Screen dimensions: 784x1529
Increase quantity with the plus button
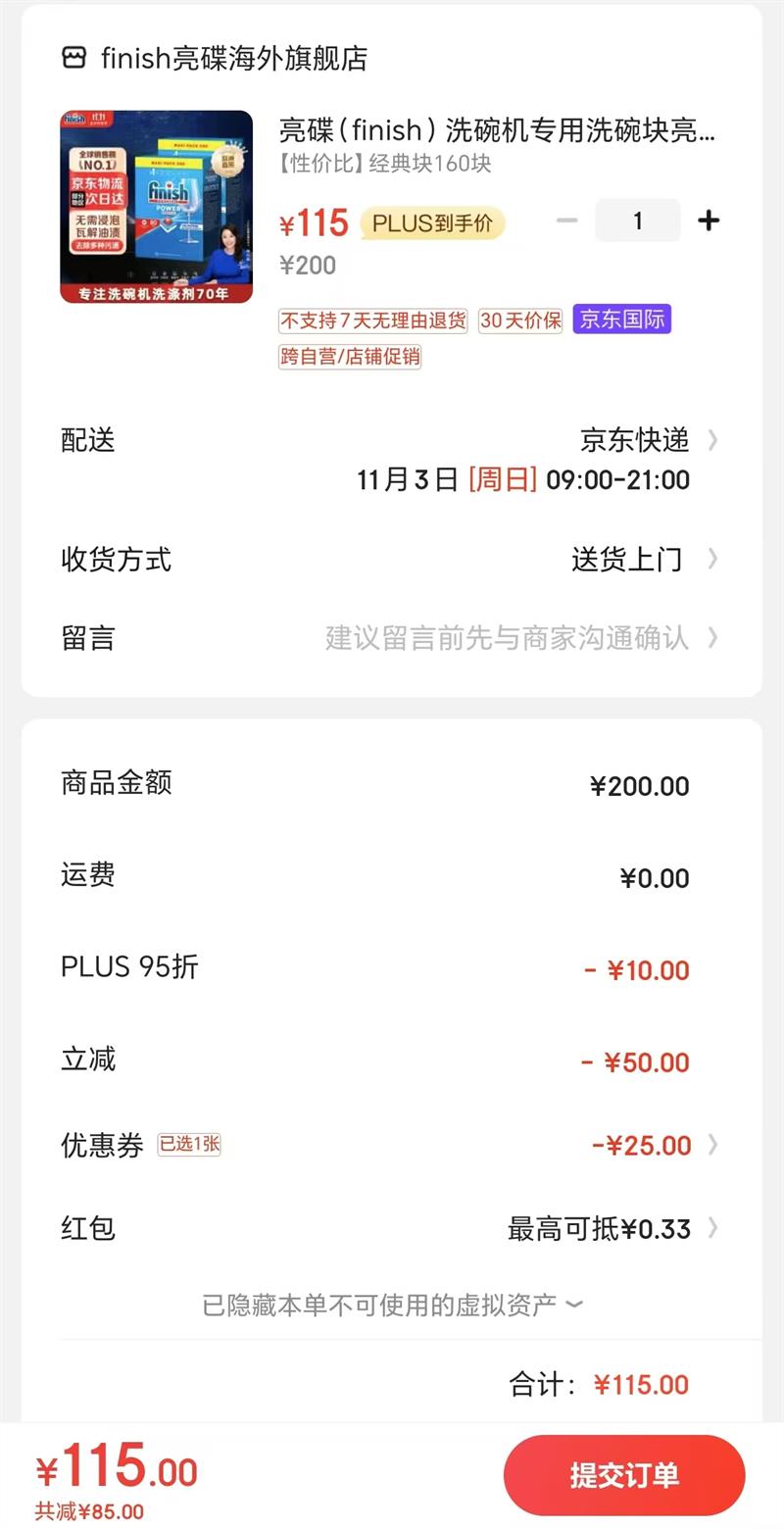click(708, 221)
